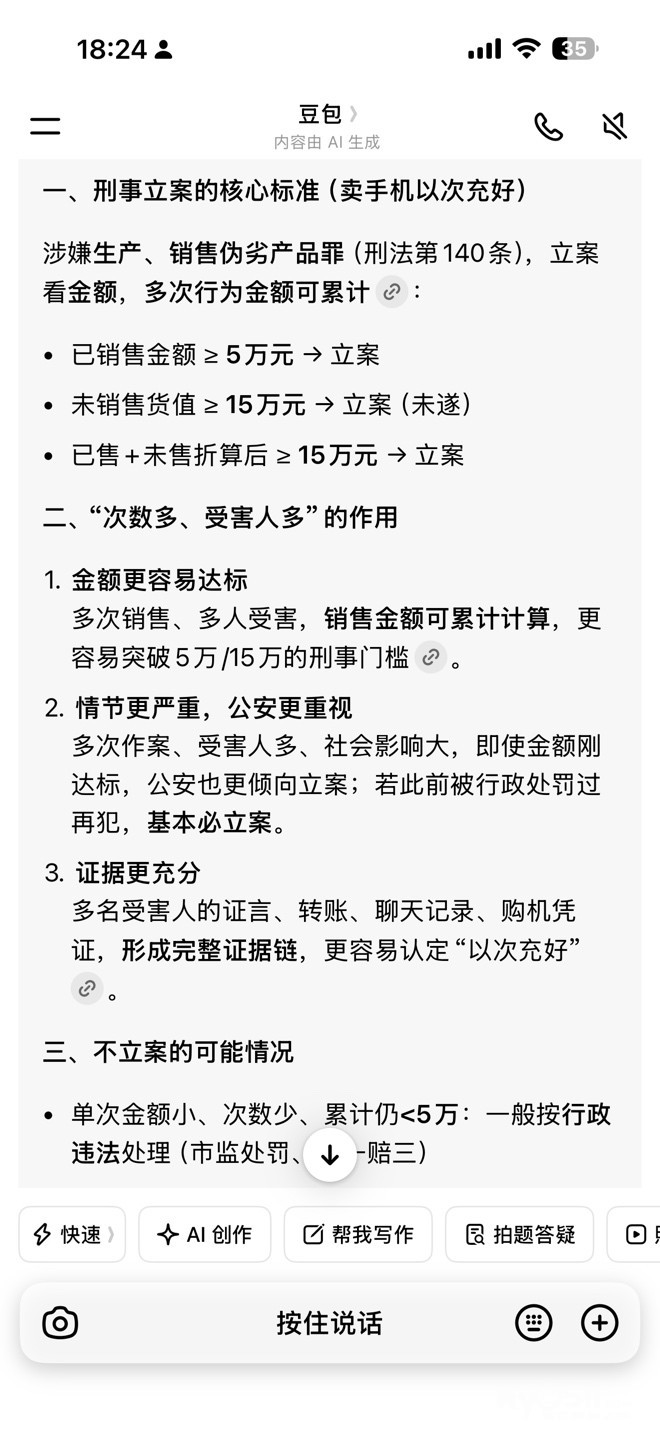The height and width of the screenshot is (1434, 660).
Task: Open 拍题答疑 chip
Action: coord(520,1234)
